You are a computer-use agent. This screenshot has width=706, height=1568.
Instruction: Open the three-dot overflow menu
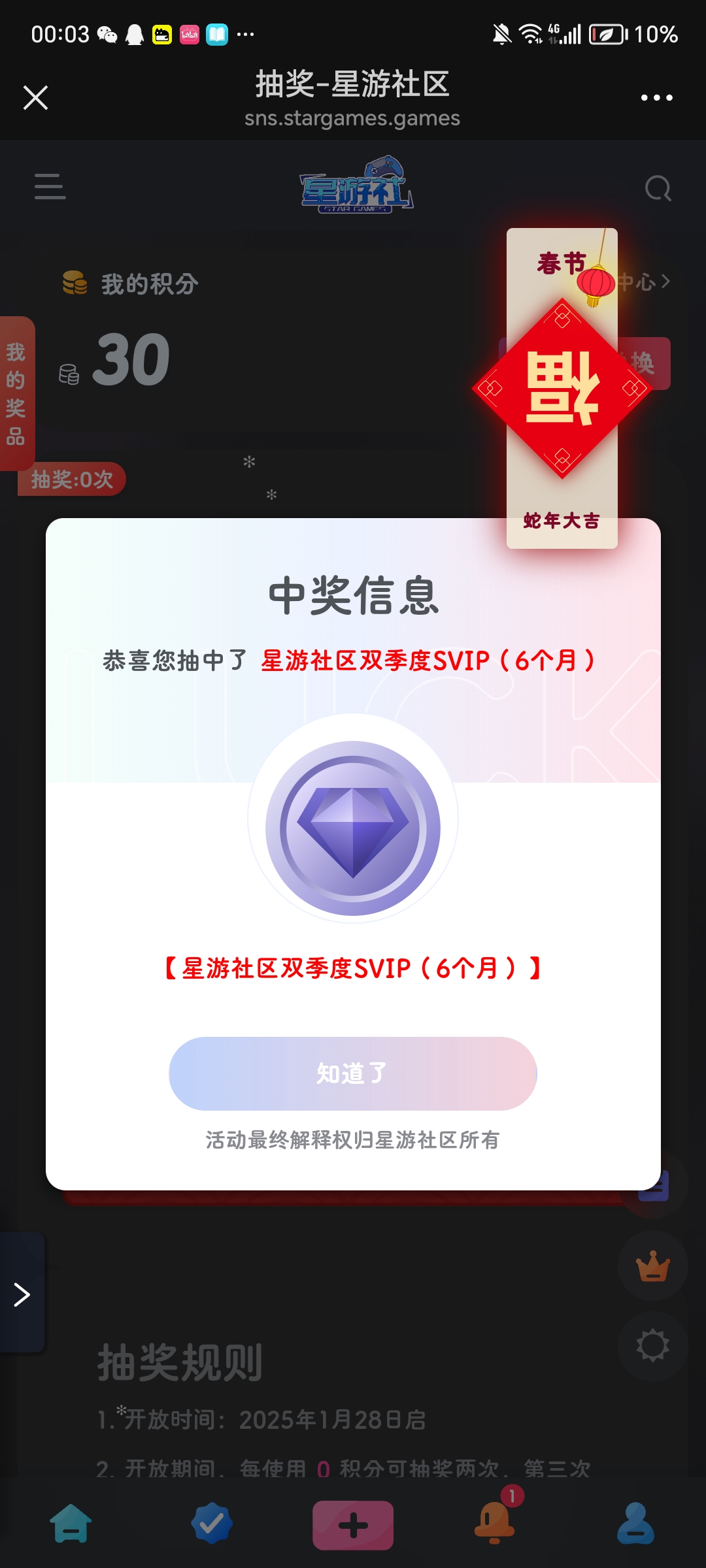pyautogui.click(x=656, y=98)
